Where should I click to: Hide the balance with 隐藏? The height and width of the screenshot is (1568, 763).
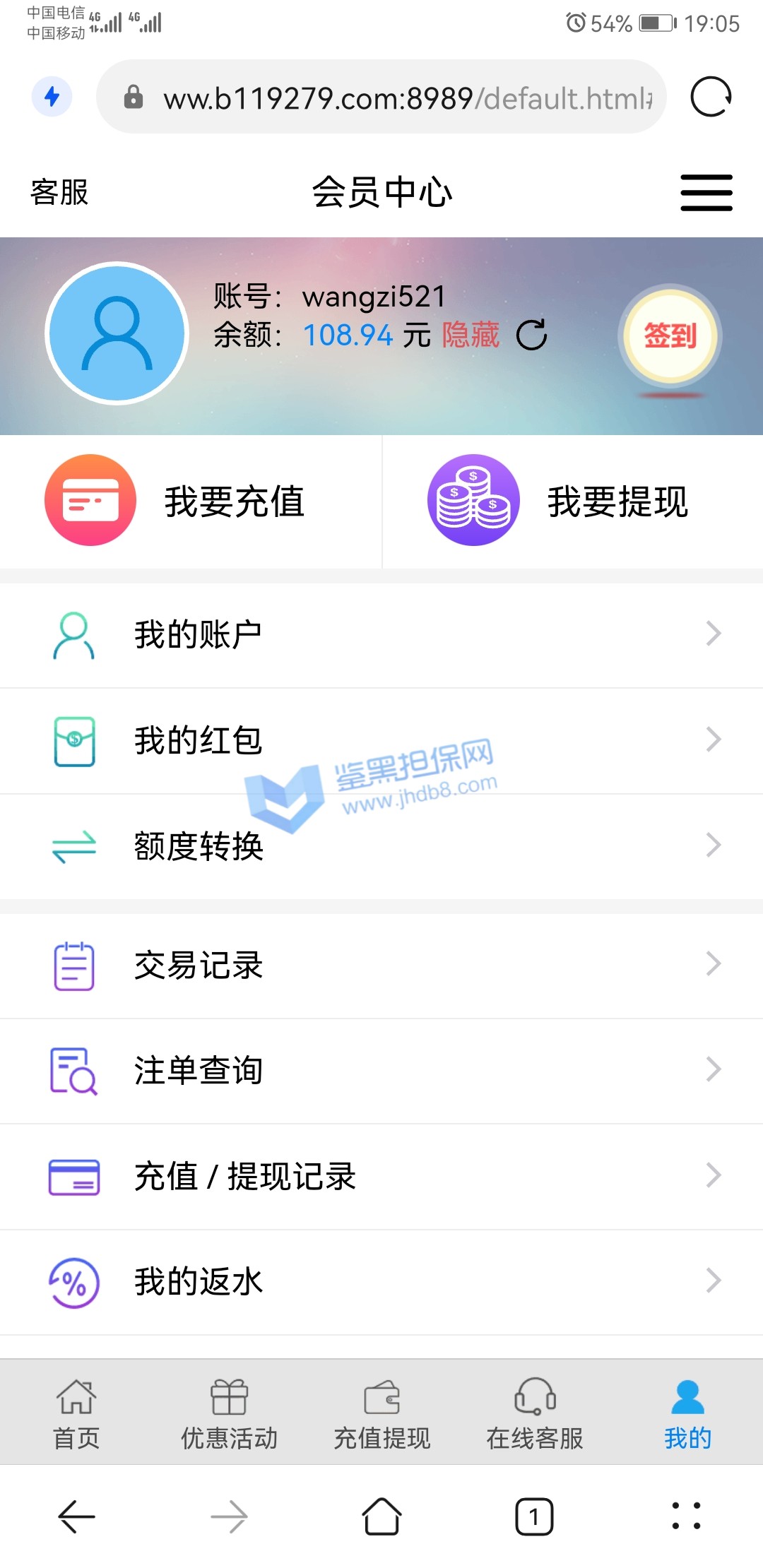point(471,335)
